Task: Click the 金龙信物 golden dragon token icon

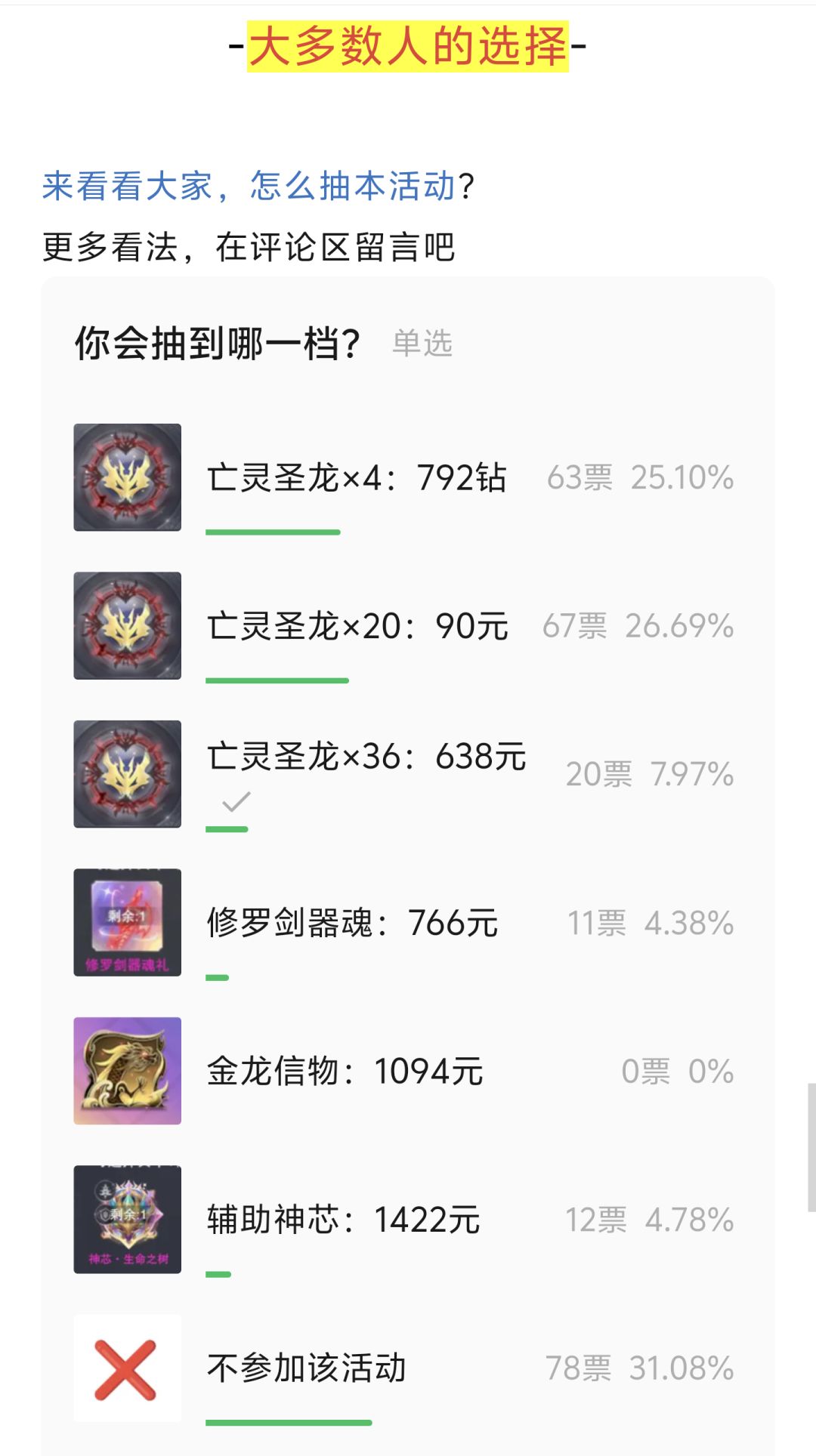Action: click(127, 1069)
